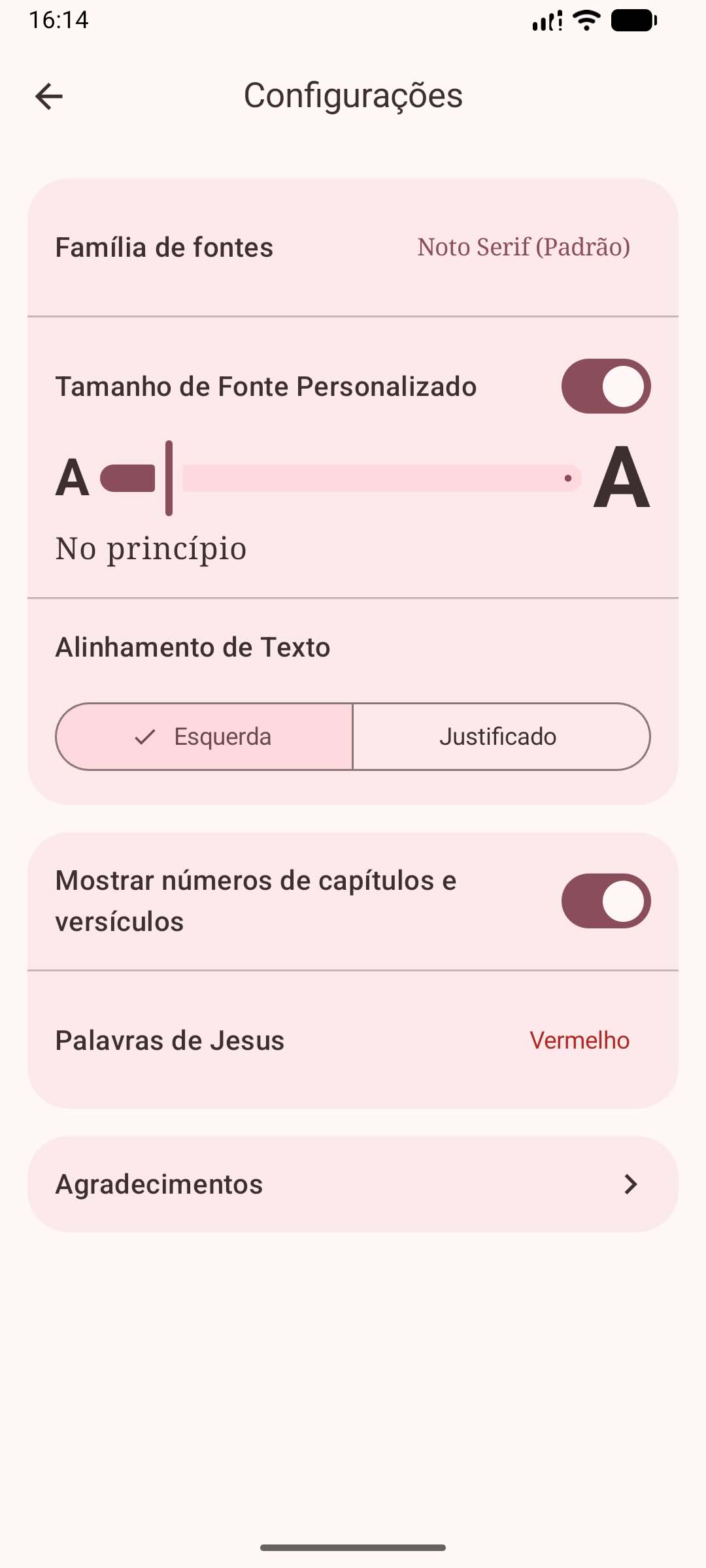
Task: Toggle off Mostrar números de capítulos e versículos
Action: coord(605,900)
